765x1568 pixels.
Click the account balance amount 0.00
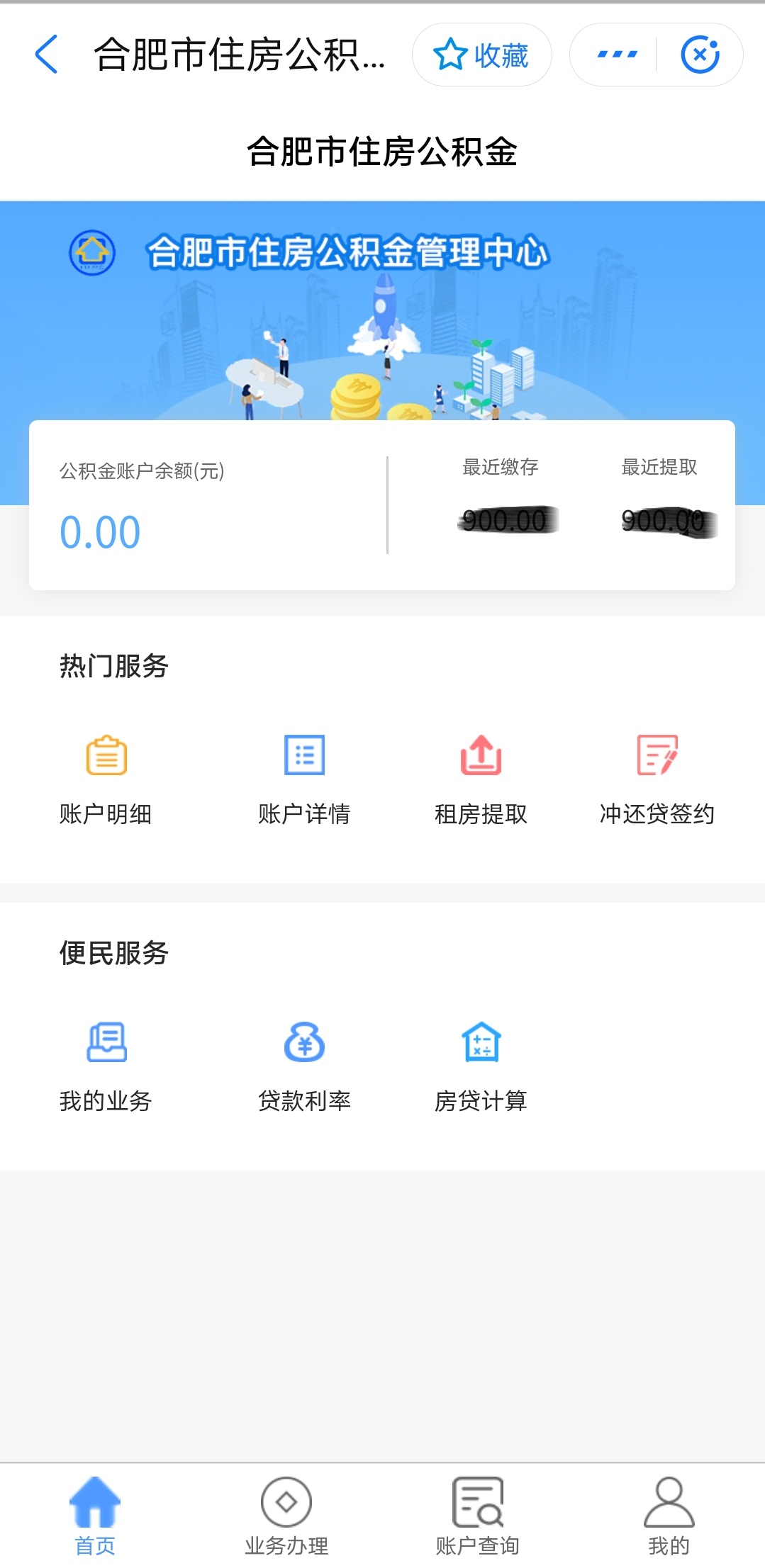click(x=100, y=530)
